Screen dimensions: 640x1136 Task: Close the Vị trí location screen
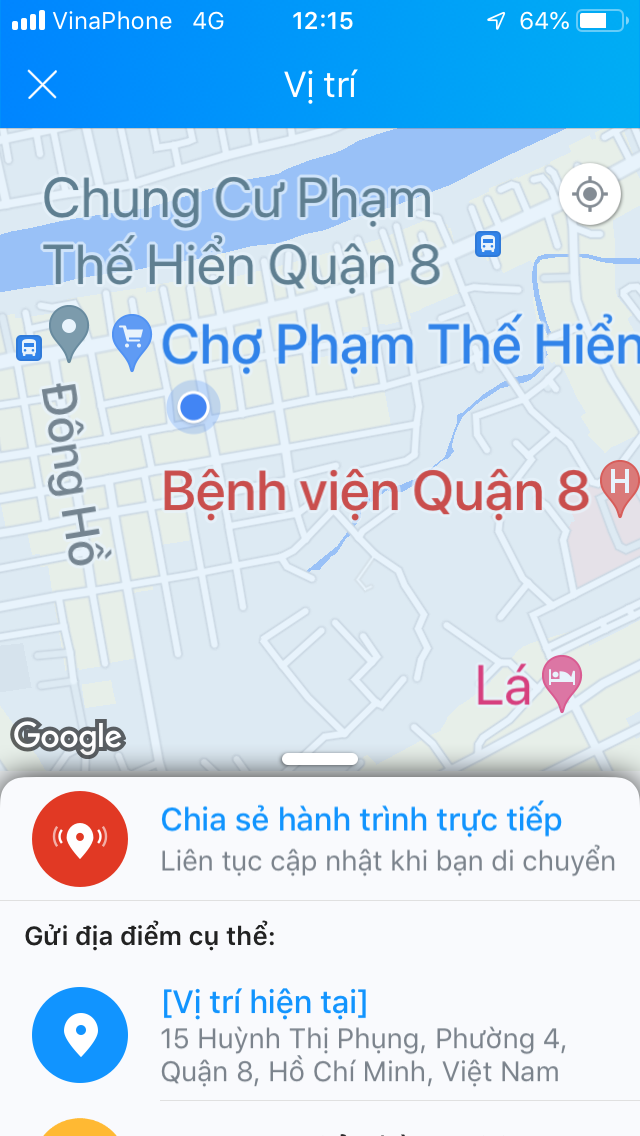click(x=42, y=85)
